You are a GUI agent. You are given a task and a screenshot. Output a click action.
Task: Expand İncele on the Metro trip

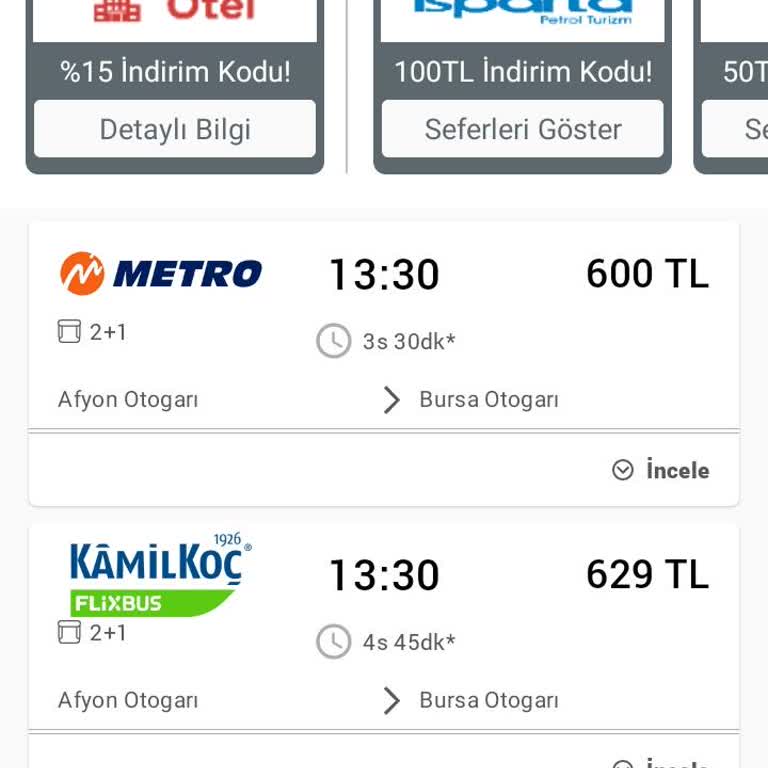tap(661, 470)
